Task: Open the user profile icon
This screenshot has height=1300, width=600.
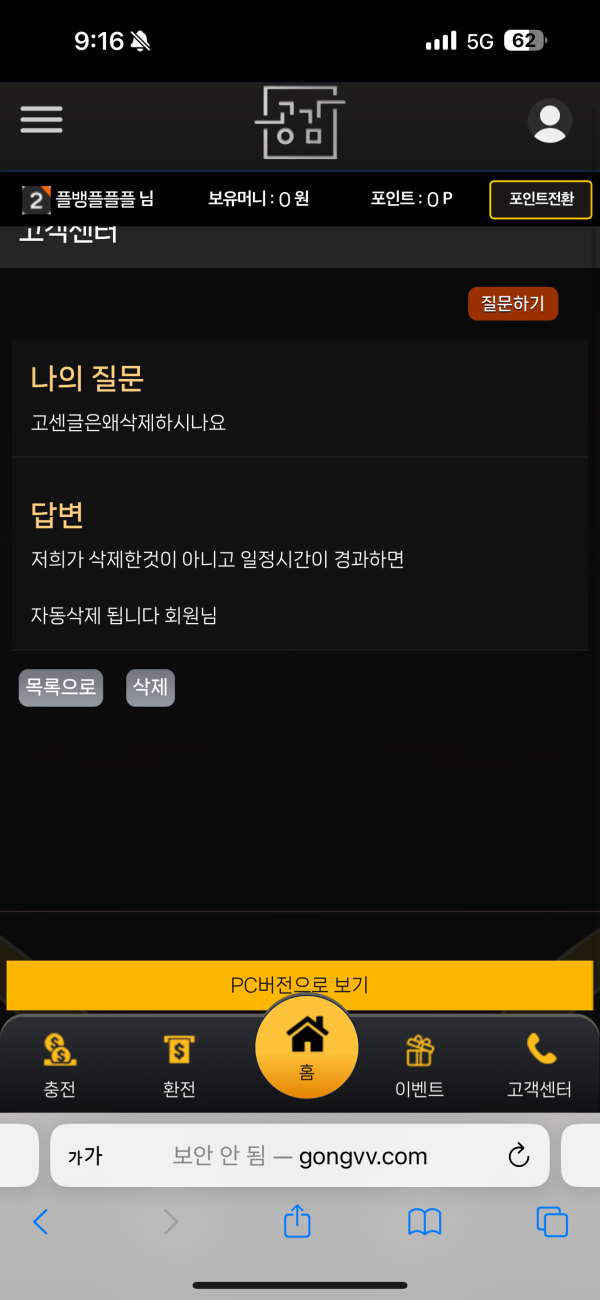Action: pos(549,122)
